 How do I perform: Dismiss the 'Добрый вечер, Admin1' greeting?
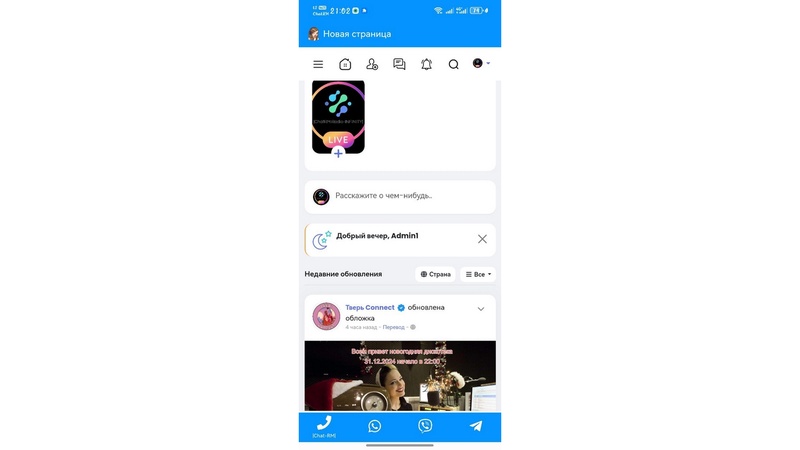[482, 239]
